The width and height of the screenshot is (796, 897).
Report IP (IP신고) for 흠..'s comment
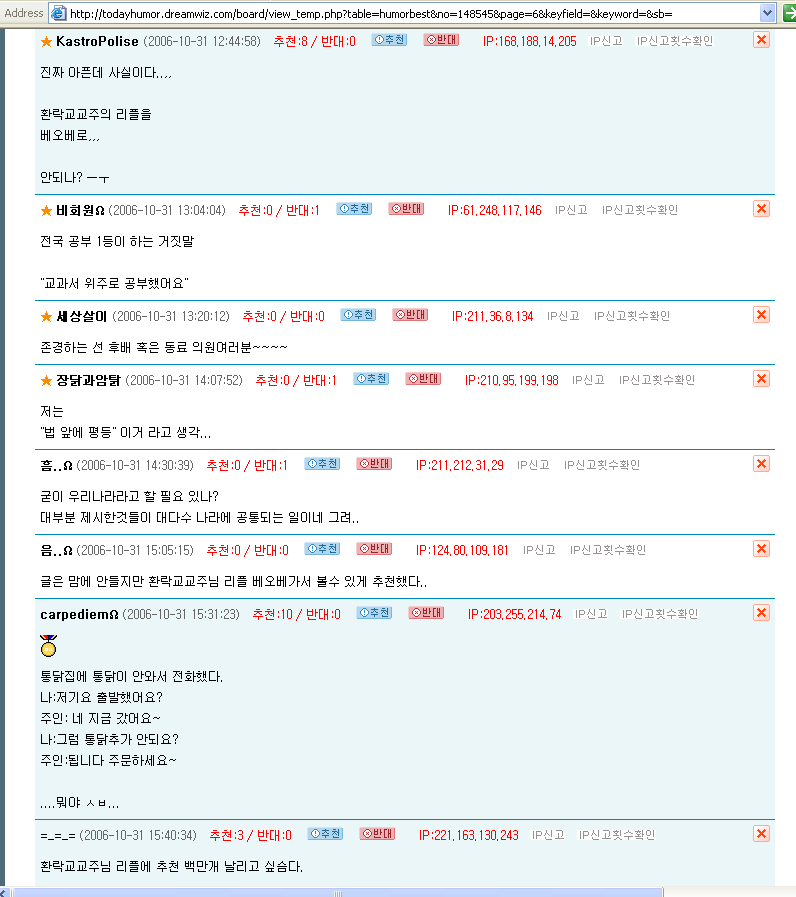[x=532, y=465]
